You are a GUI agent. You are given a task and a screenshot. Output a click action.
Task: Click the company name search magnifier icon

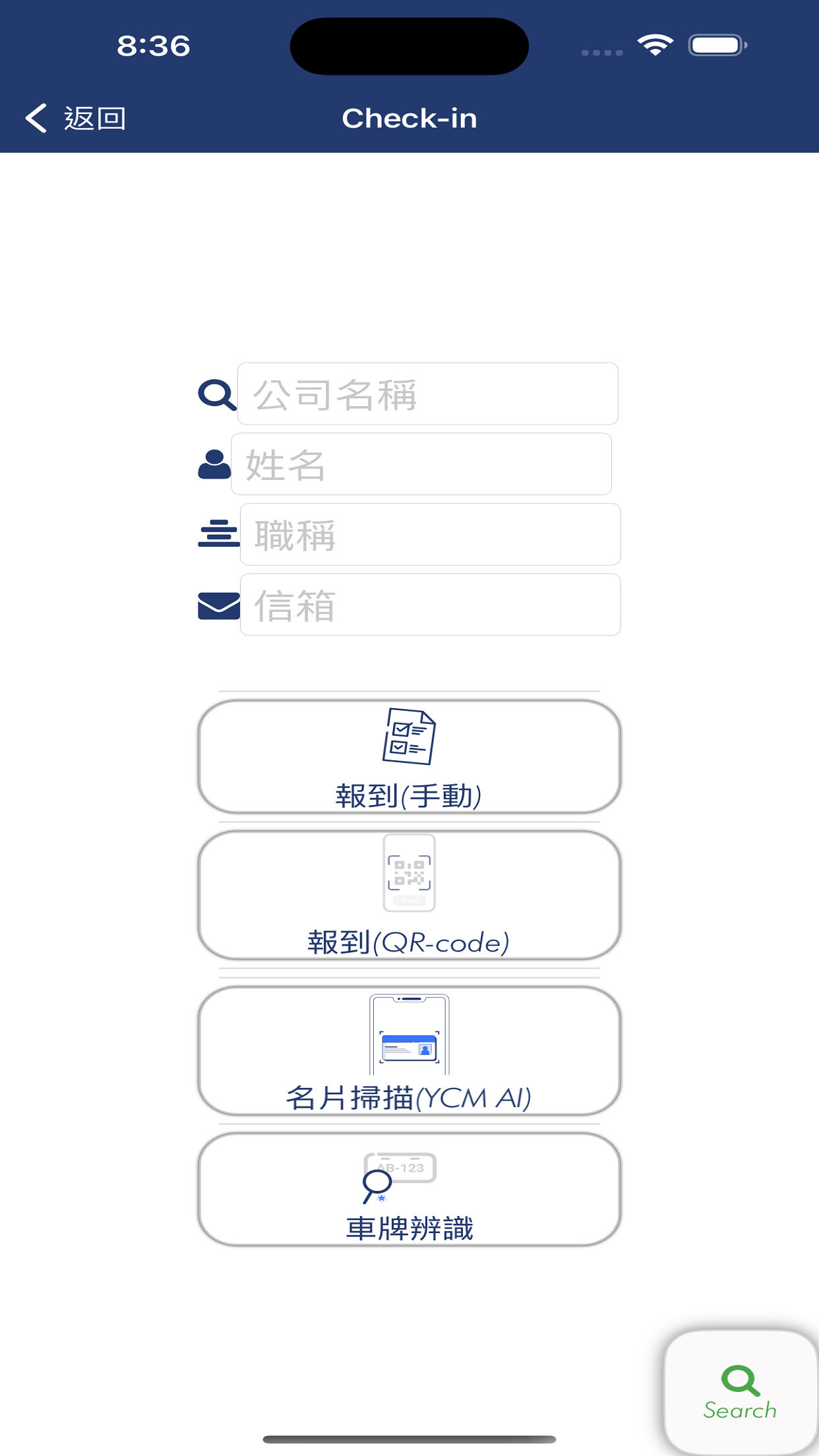tap(216, 392)
